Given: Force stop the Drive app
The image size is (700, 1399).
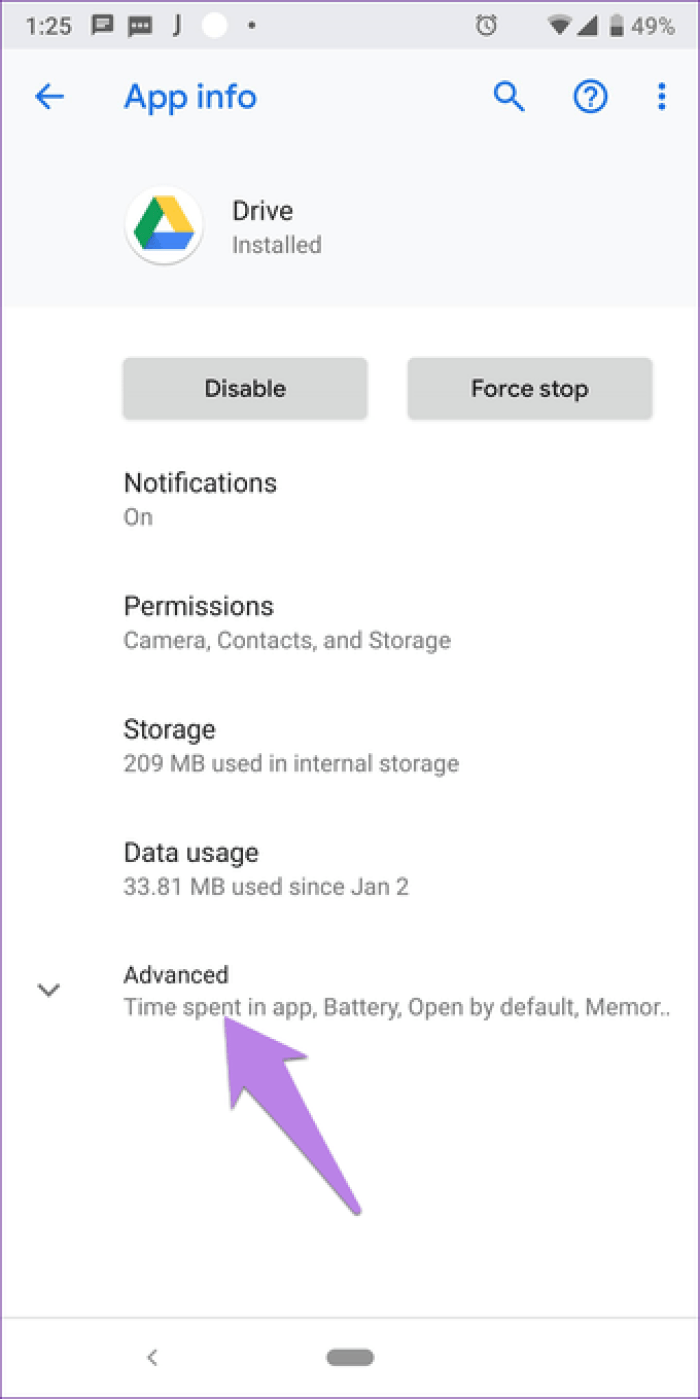Looking at the screenshot, I should click(x=530, y=388).
